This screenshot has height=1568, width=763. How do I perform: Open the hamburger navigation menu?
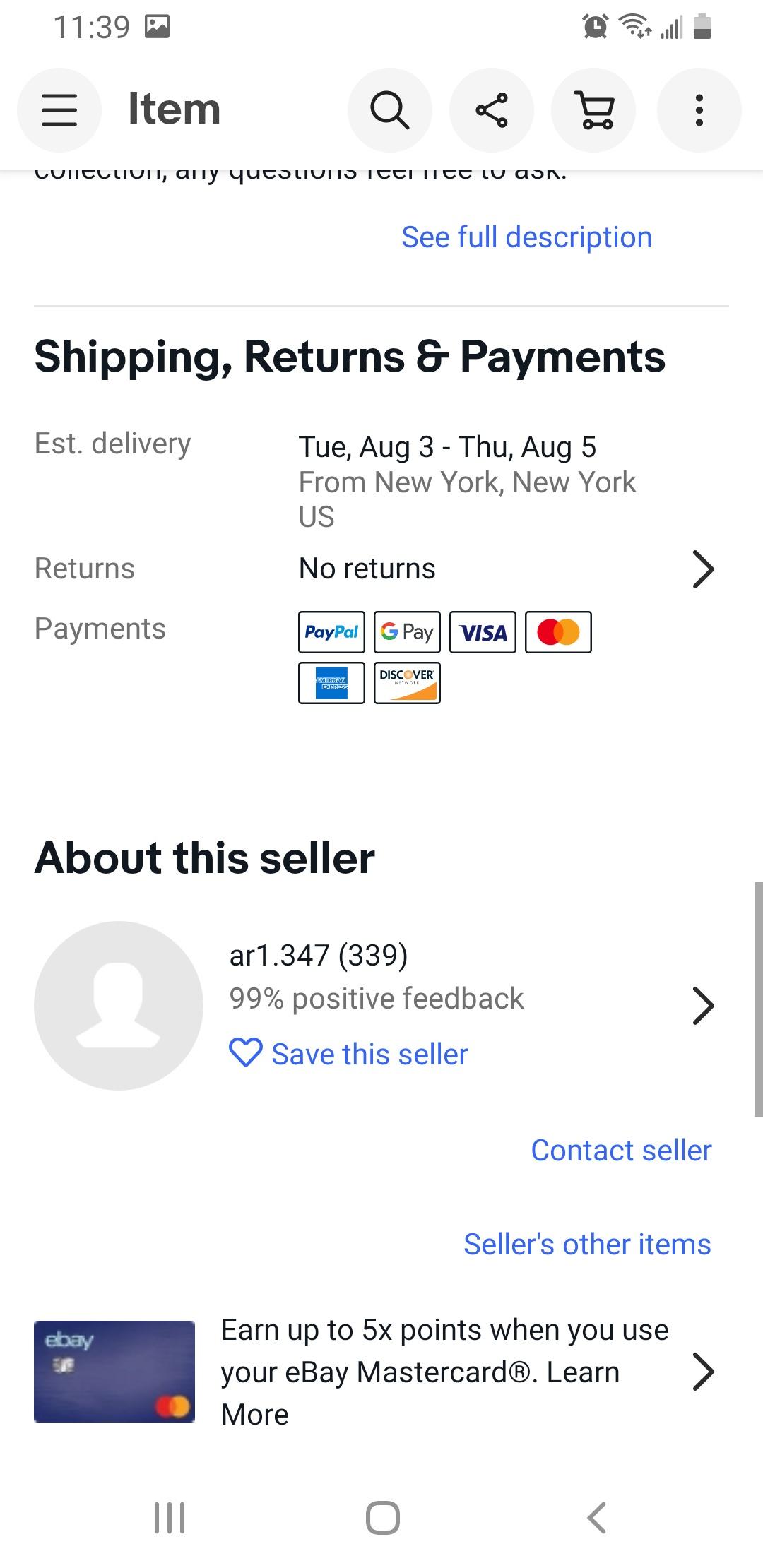click(59, 110)
